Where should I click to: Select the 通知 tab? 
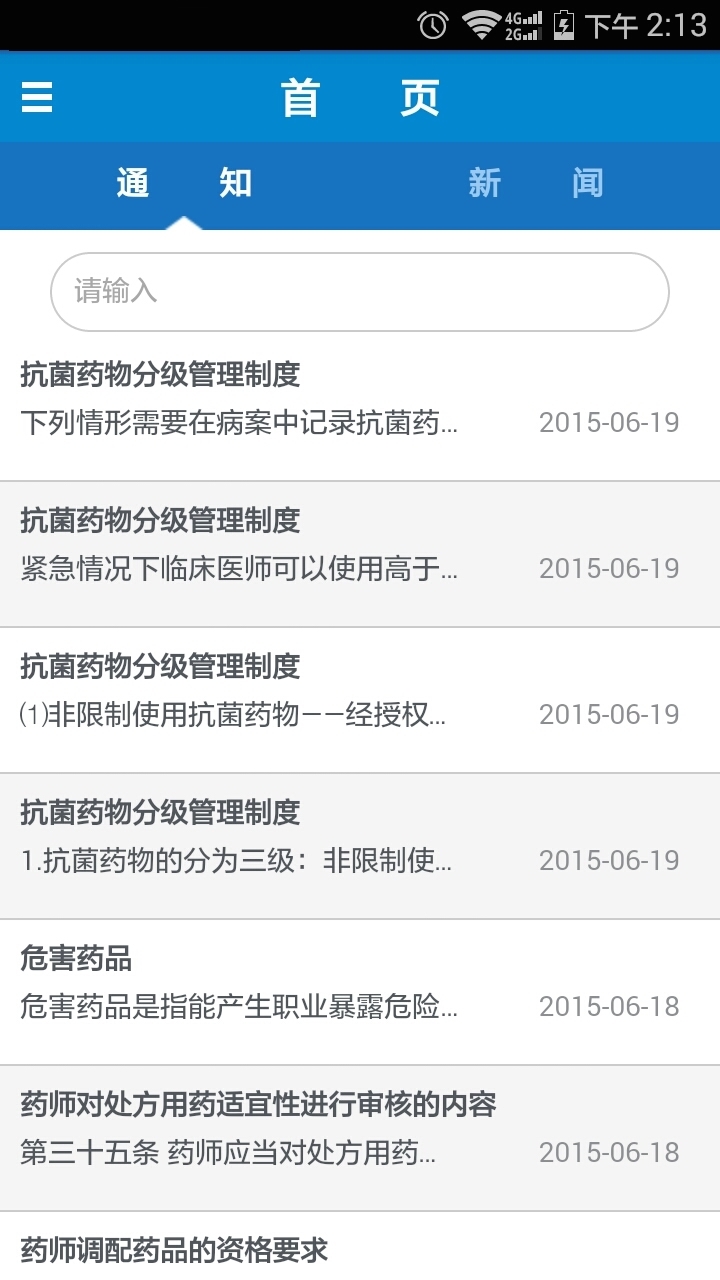[184, 184]
